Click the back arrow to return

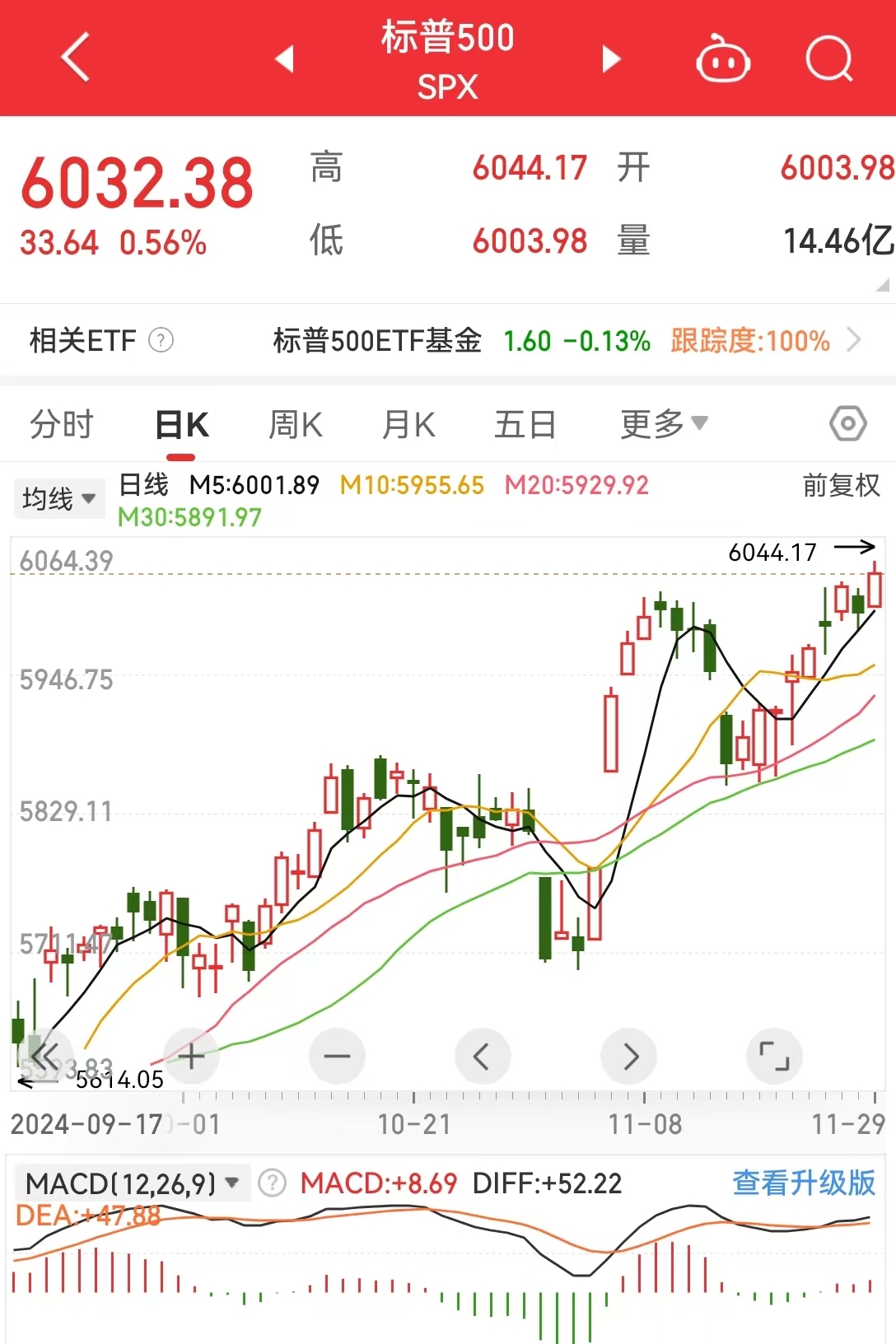(x=74, y=59)
